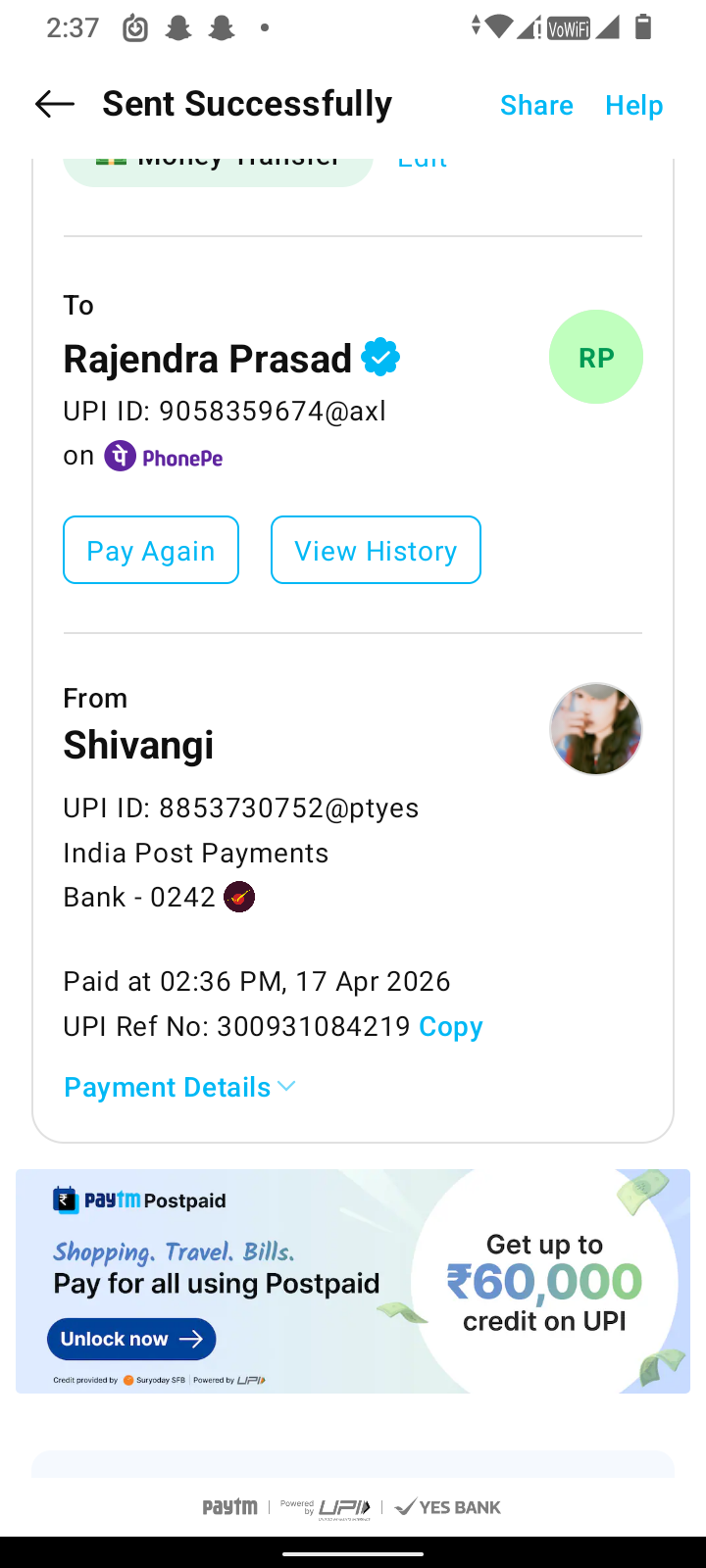Viewport: 706px width, 1568px height.
Task: Go back using the top arrow
Action: 55,104
